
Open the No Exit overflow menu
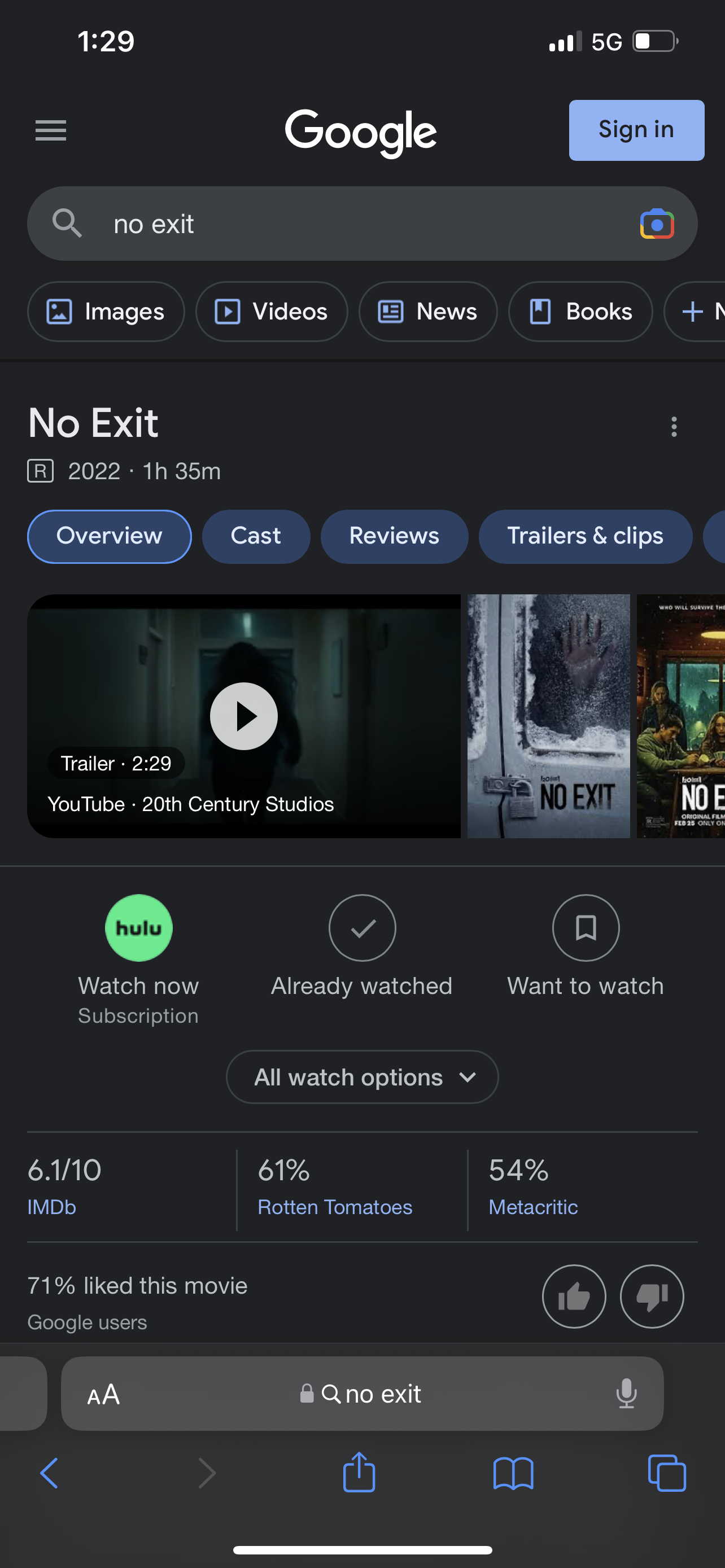point(673,427)
